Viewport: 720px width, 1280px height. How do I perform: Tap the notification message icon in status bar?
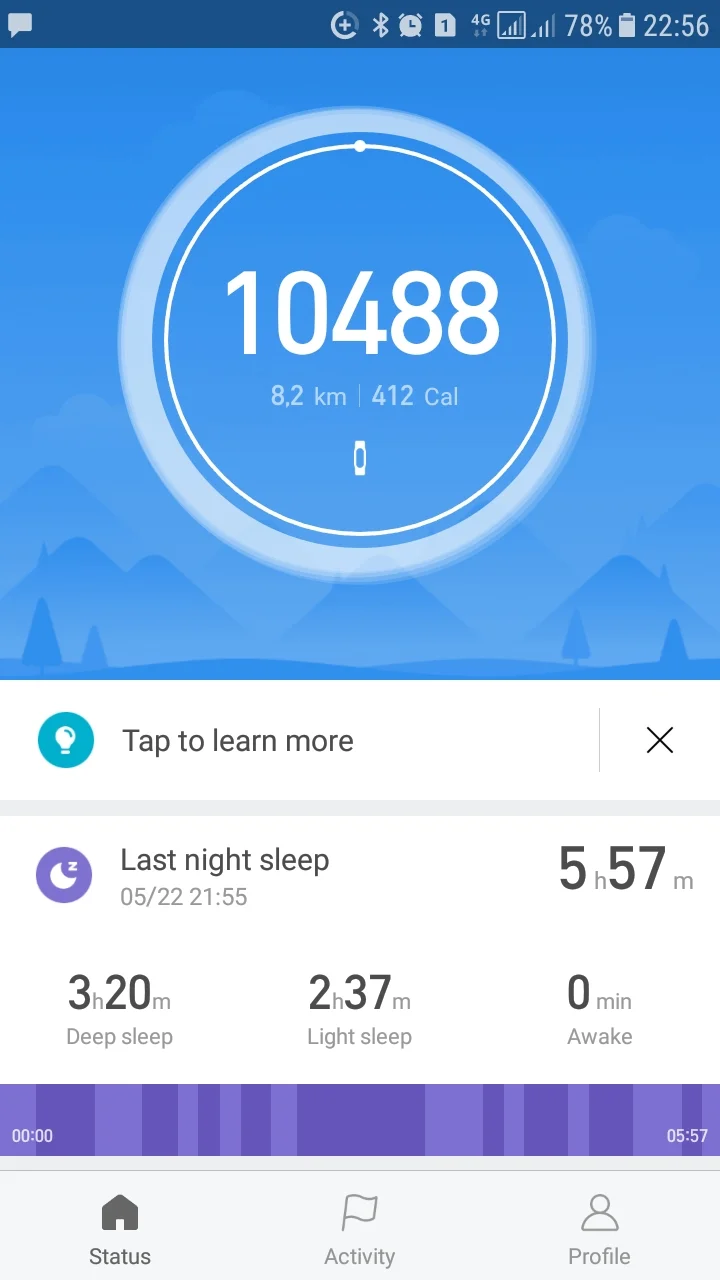point(19,25)
